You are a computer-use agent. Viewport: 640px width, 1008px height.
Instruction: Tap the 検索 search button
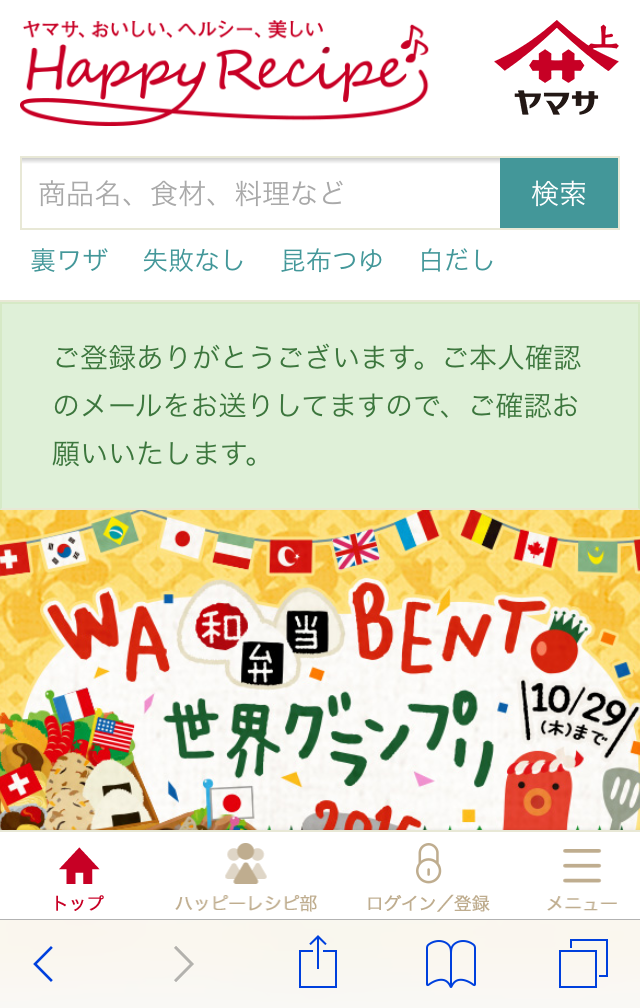pos(559,193)
